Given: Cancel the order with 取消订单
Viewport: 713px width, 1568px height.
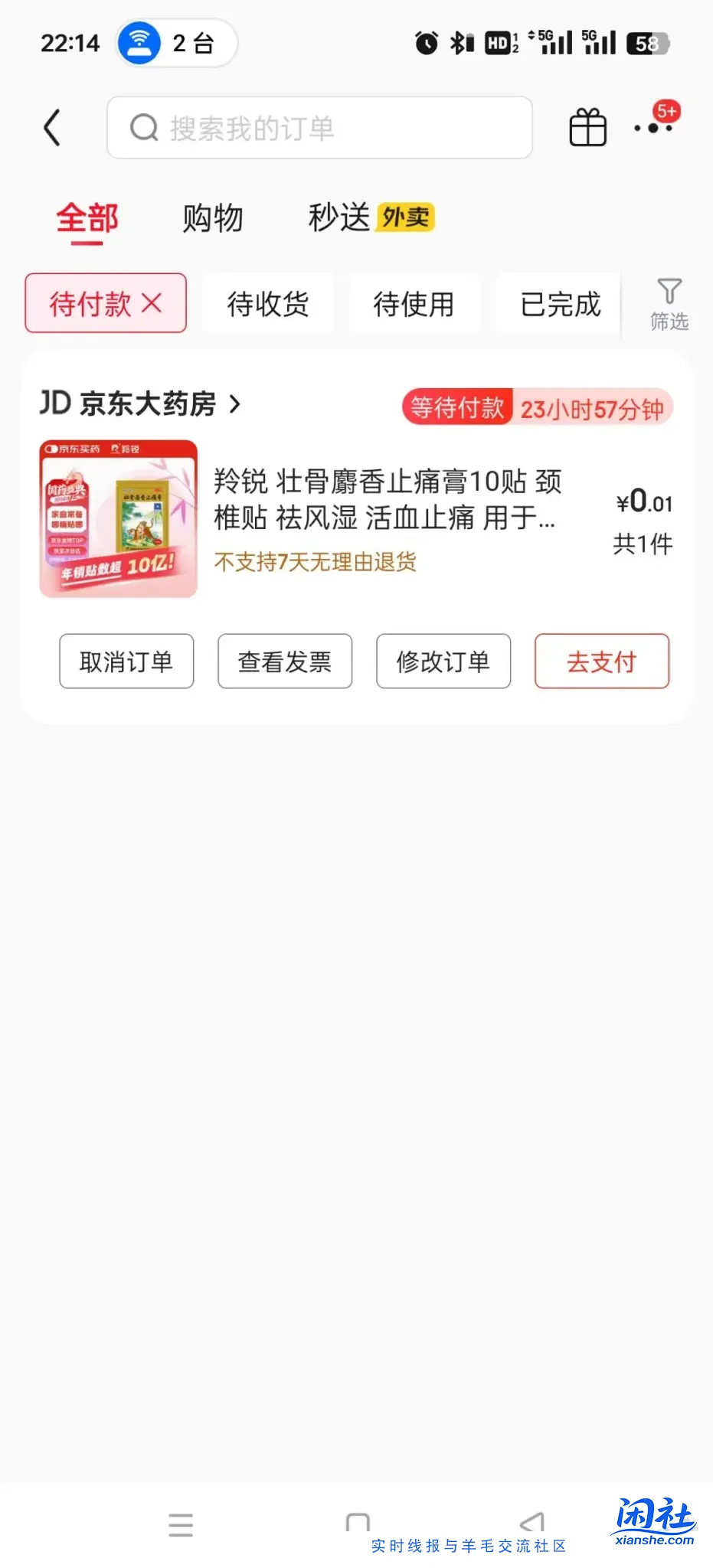Looking at the screenshot, I should (x=126, y=661).
